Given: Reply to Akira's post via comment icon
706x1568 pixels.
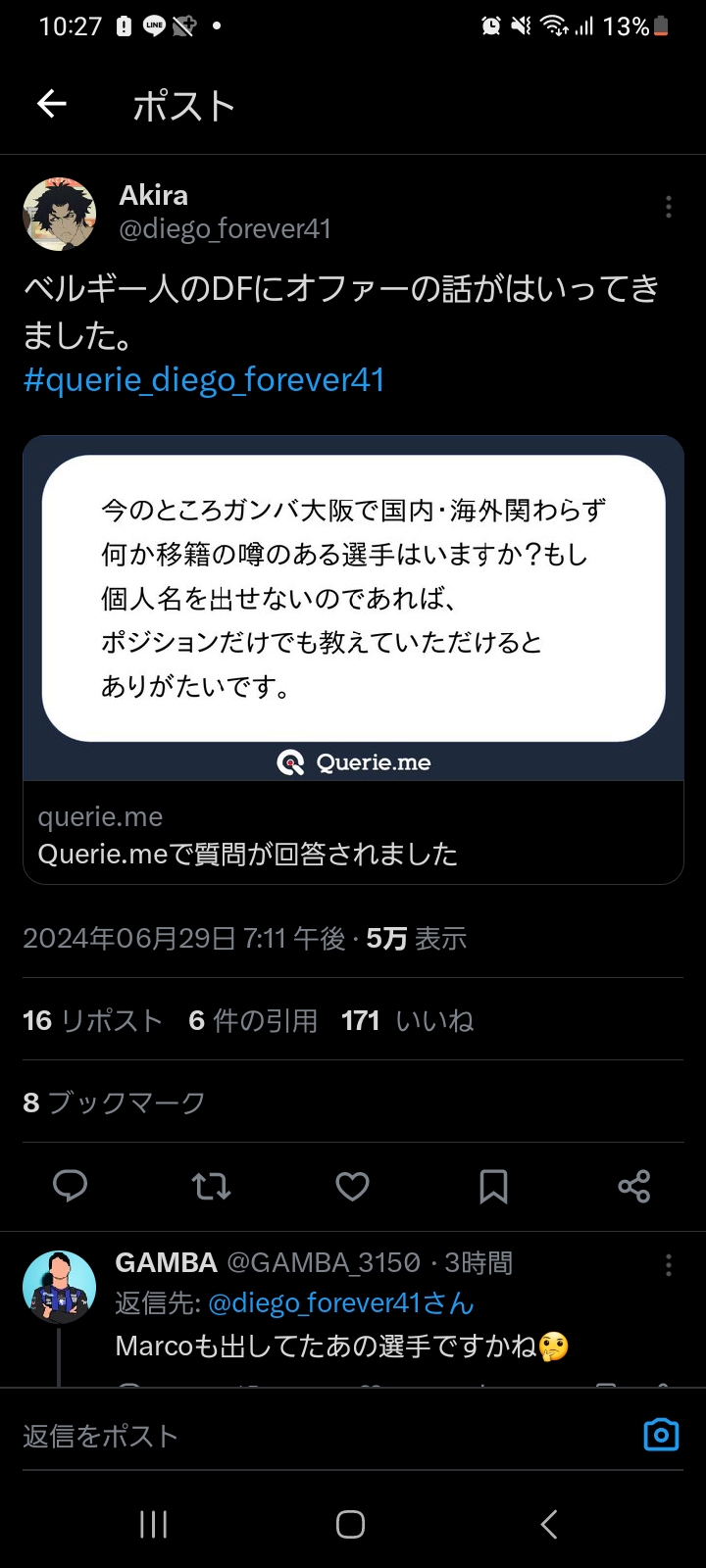Looking at the screenshot, I should tap(70, 1187).
